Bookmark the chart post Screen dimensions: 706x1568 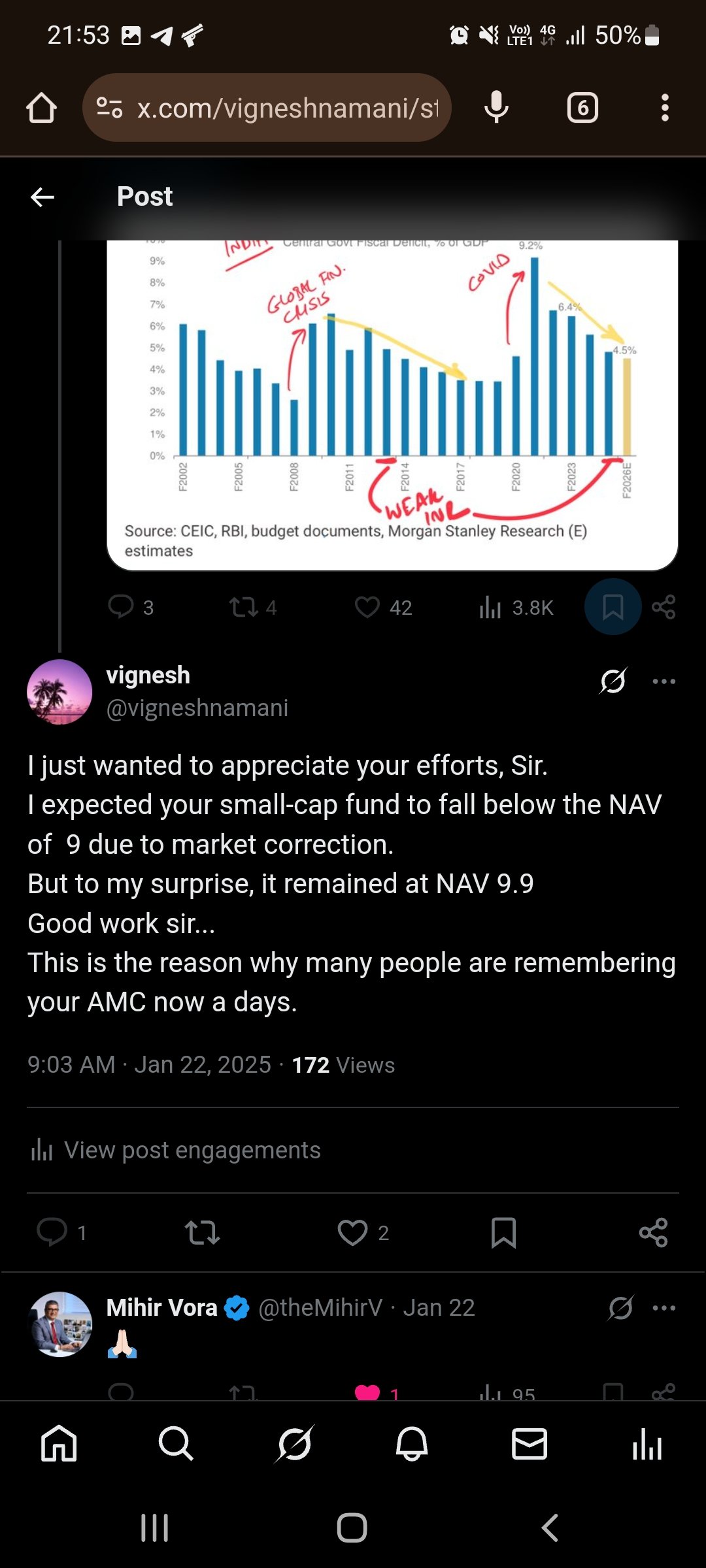[613, 607]
